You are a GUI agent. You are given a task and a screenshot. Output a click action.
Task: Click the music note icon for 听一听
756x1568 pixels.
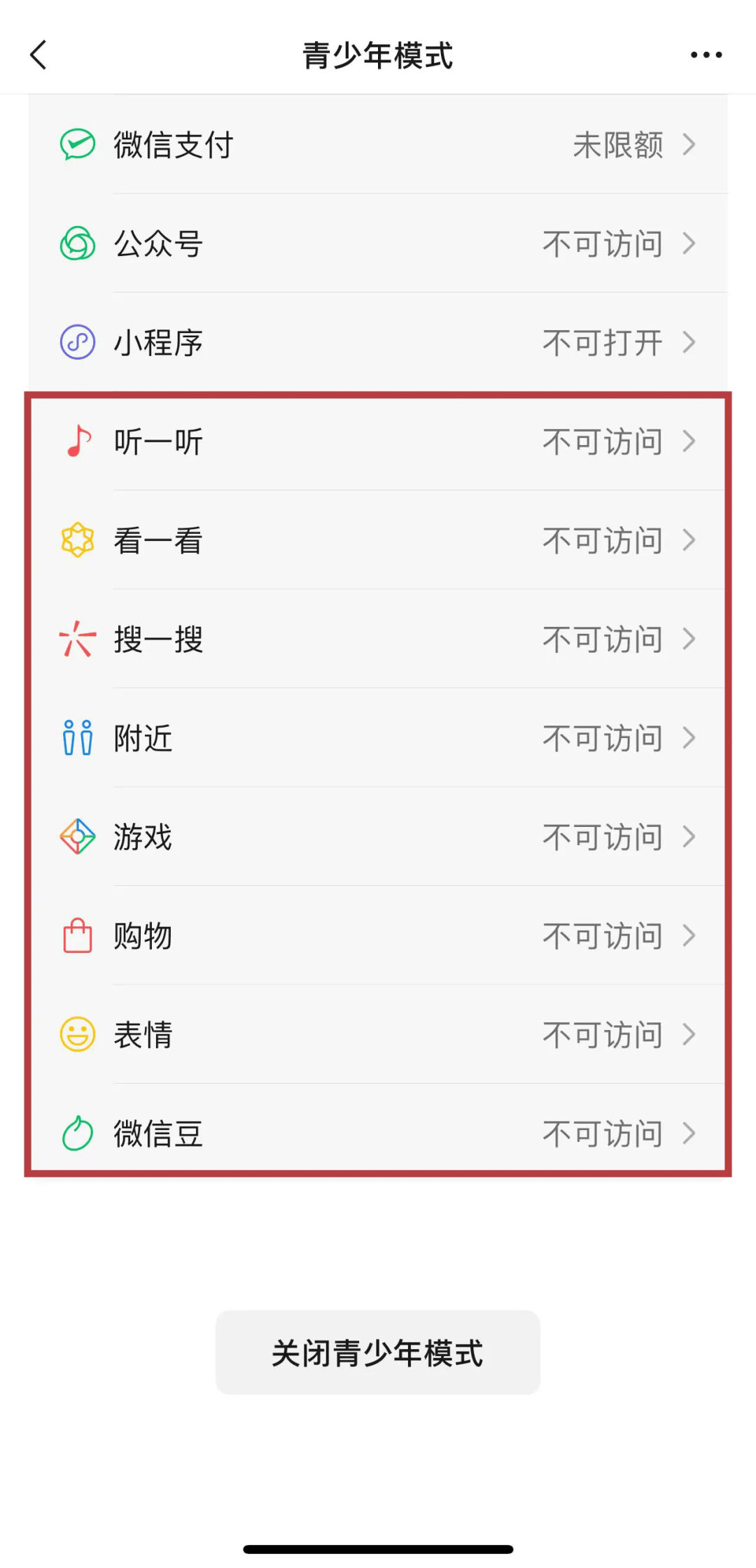pos(78,441)
